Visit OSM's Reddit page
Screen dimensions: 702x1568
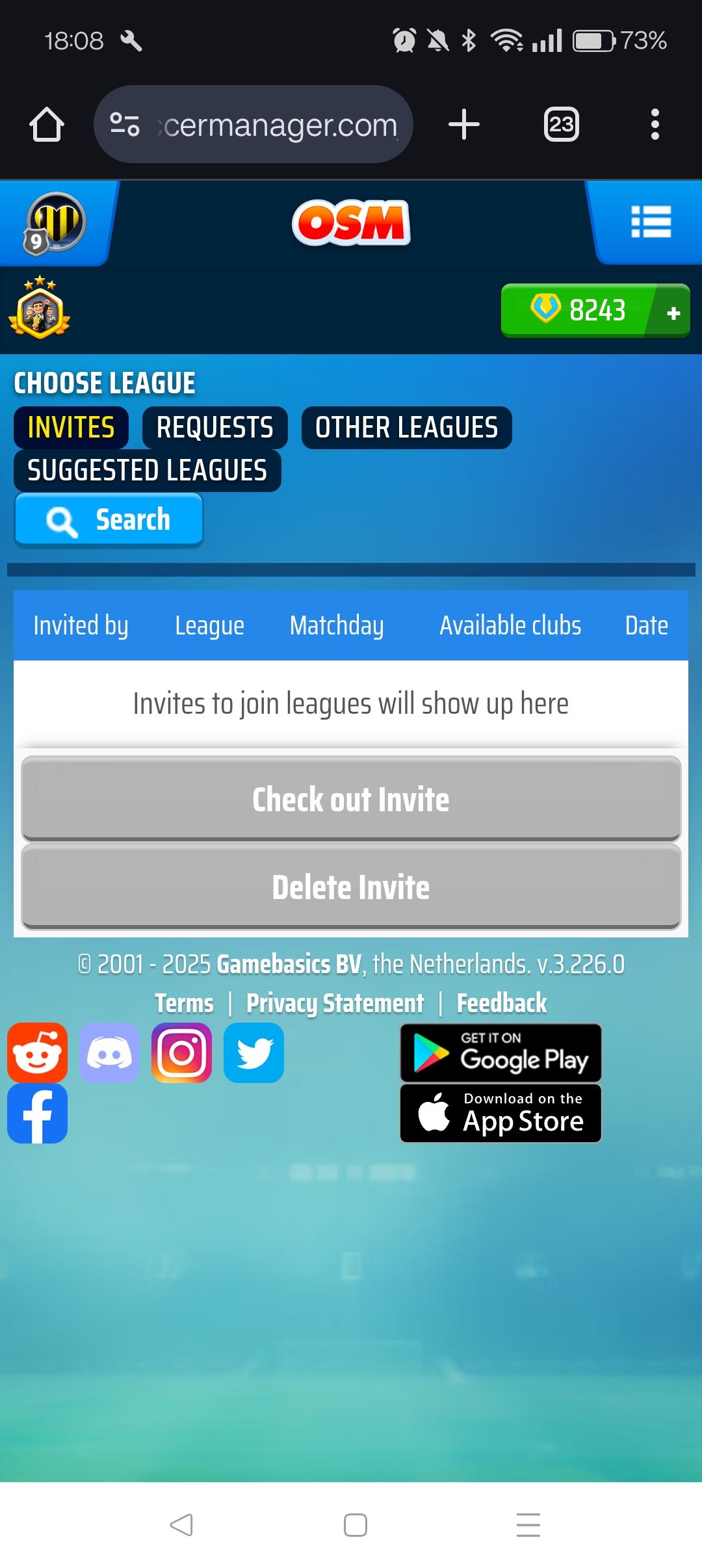coord(37,1052)
